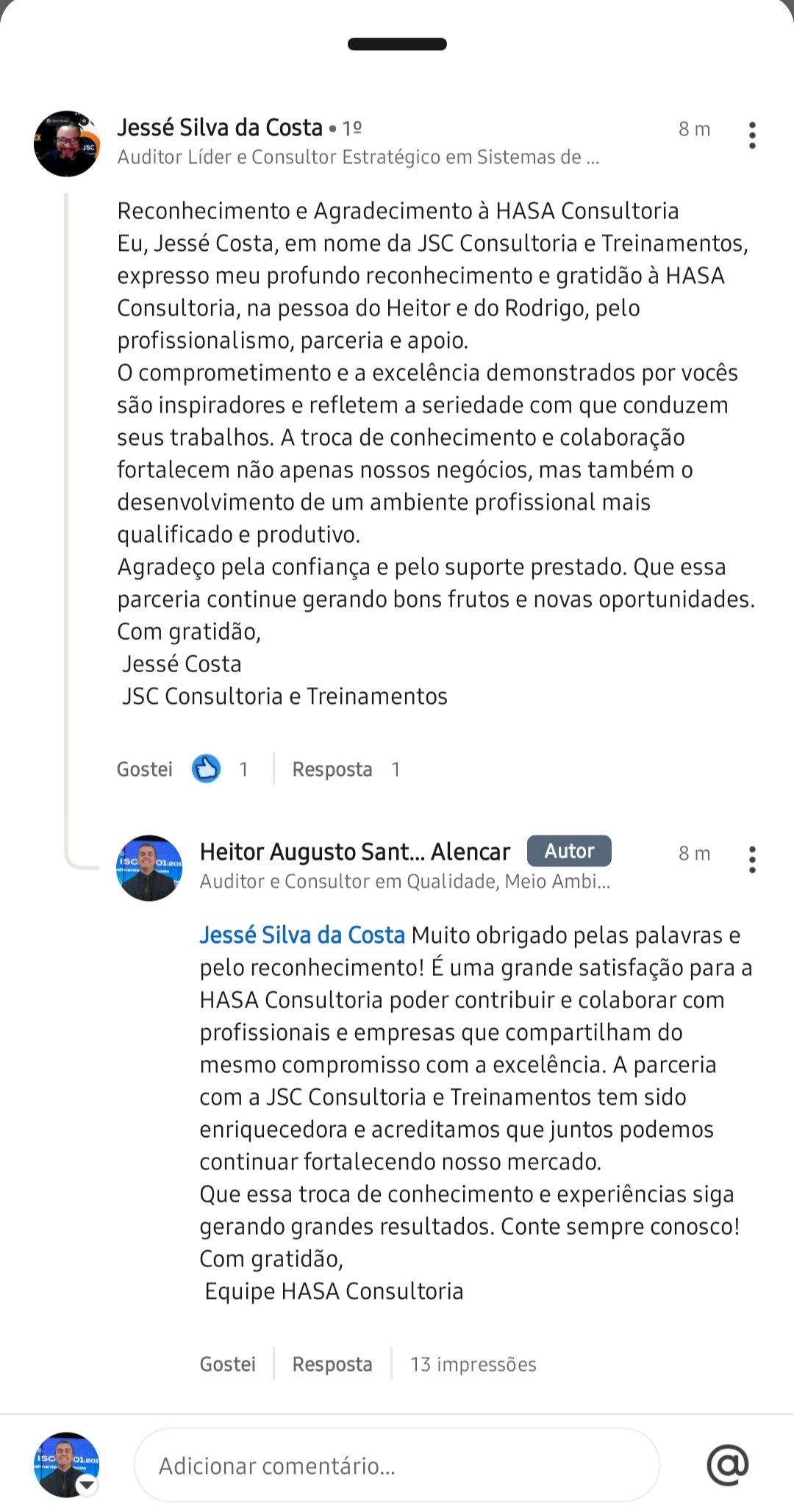This screenshot has width=794, height=1512.
Task: Click the Autor badge on Heitor's reply
Action: (x=570, y=851)
